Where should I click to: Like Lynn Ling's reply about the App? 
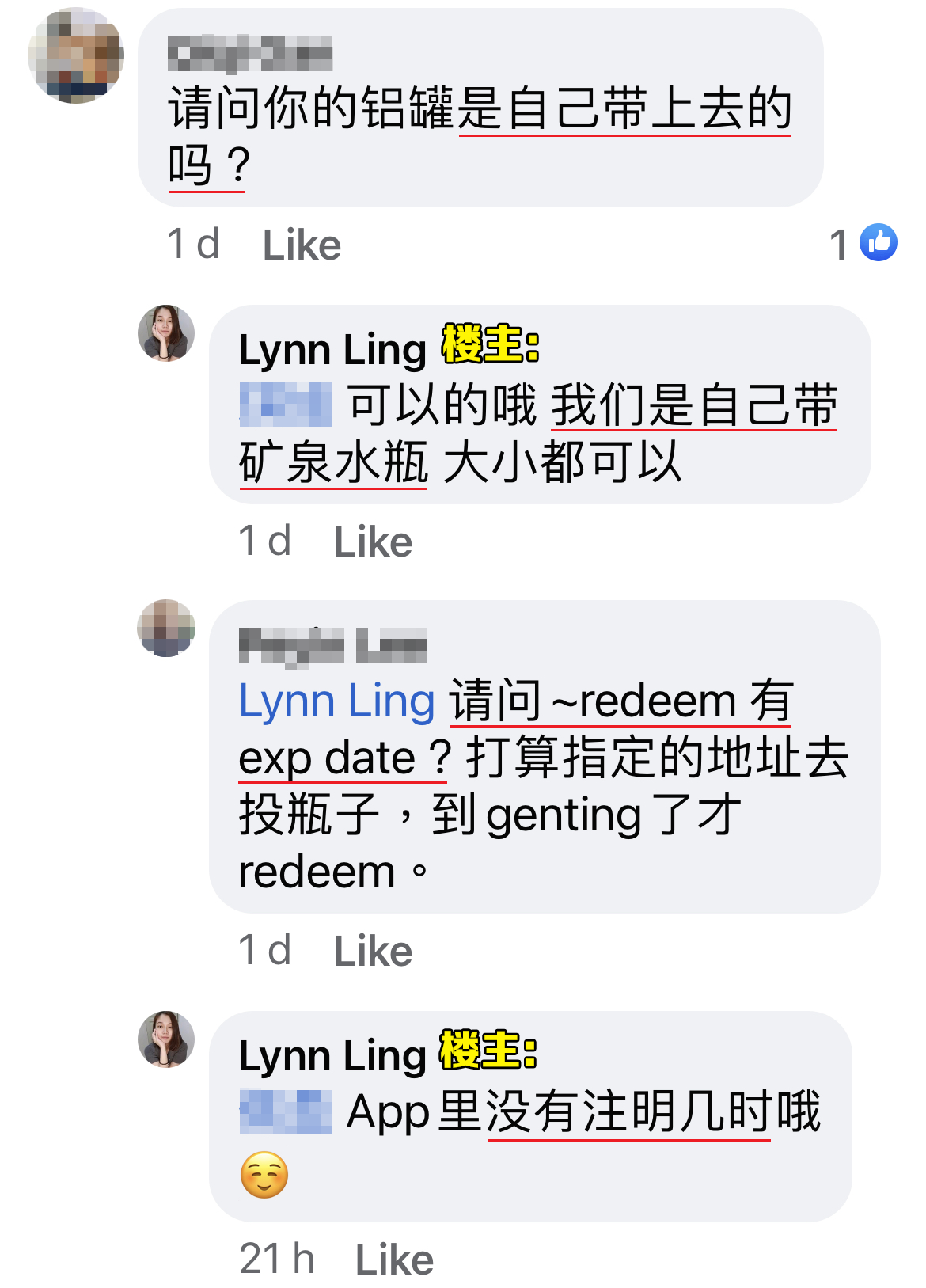pyautogui.click(x=394, y=1260)
